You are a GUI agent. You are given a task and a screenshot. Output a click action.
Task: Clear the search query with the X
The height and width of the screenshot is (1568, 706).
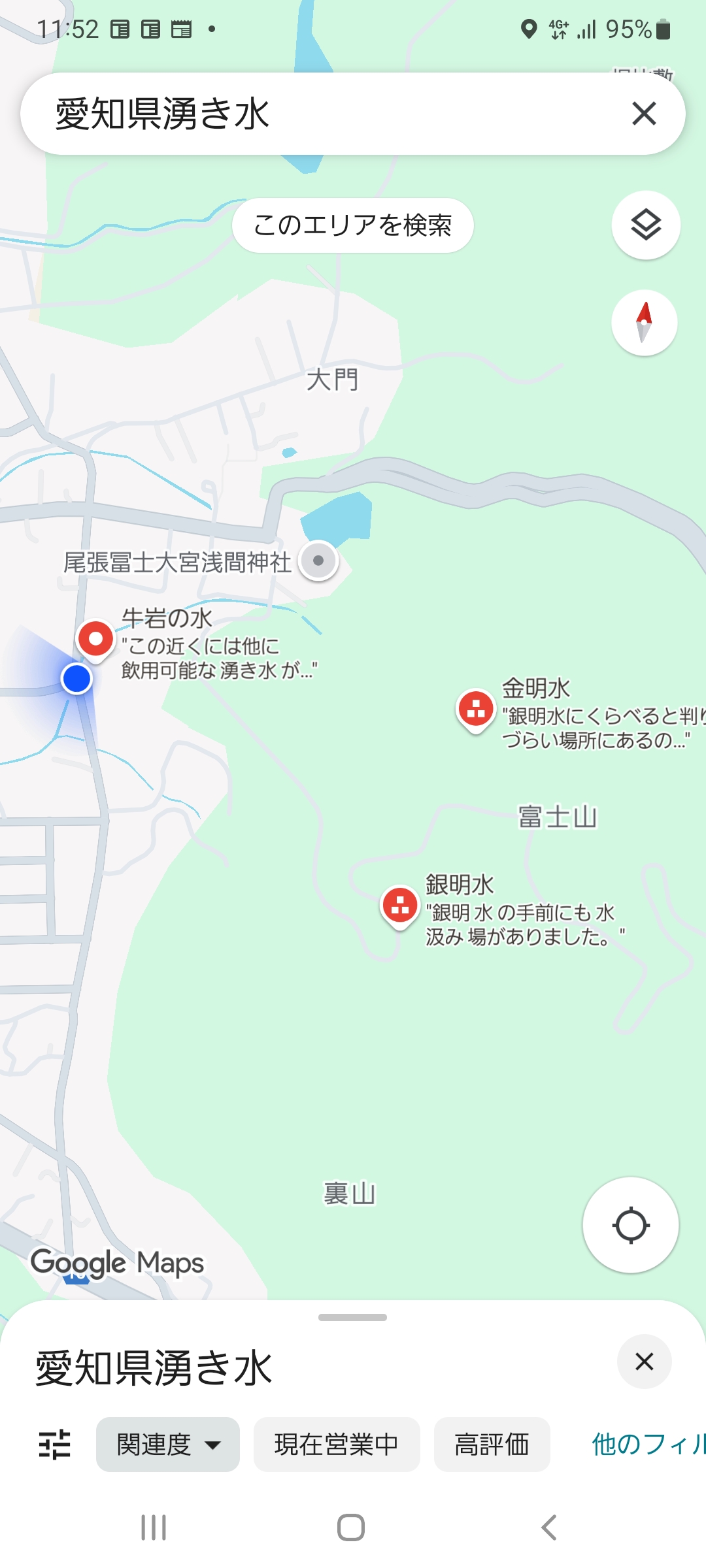644,114
